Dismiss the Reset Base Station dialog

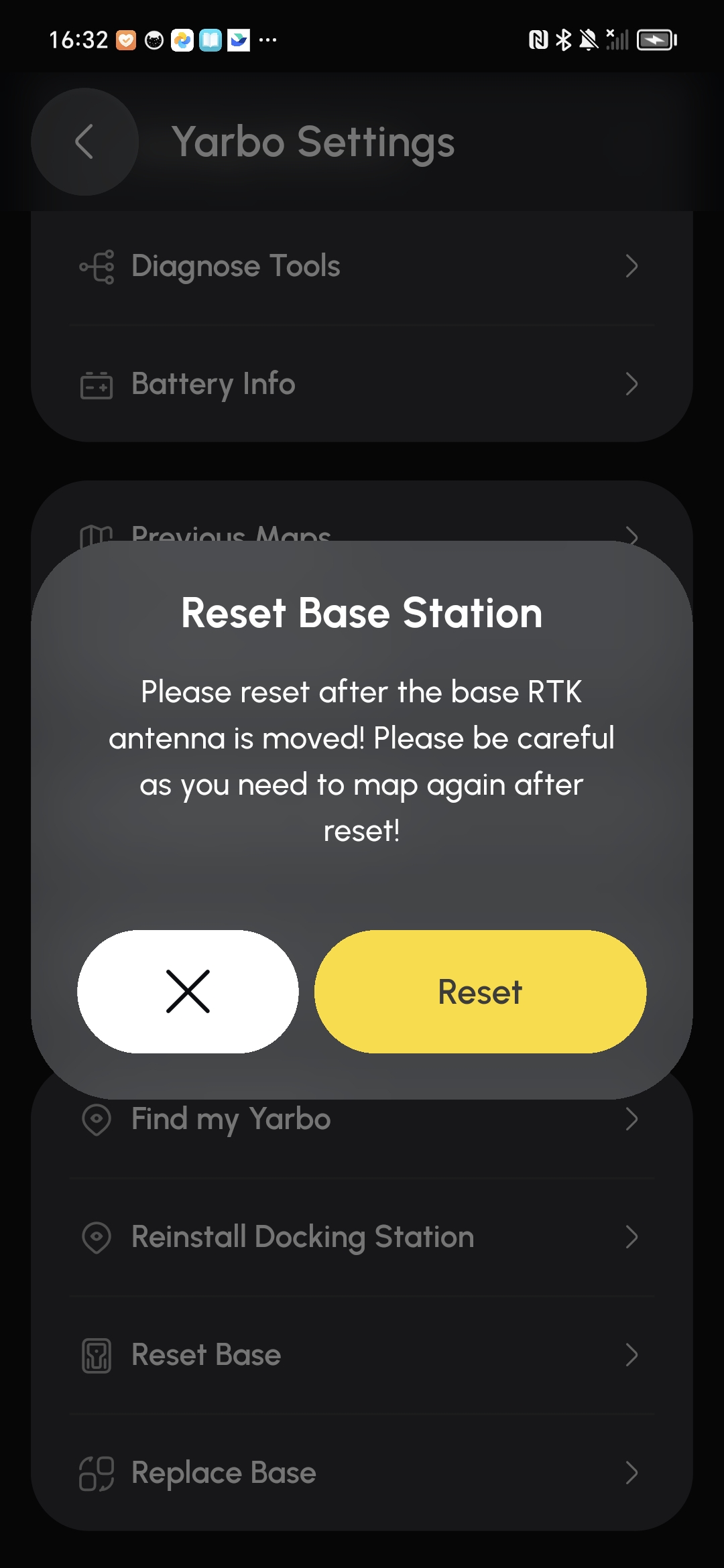[x=188, y=992]
